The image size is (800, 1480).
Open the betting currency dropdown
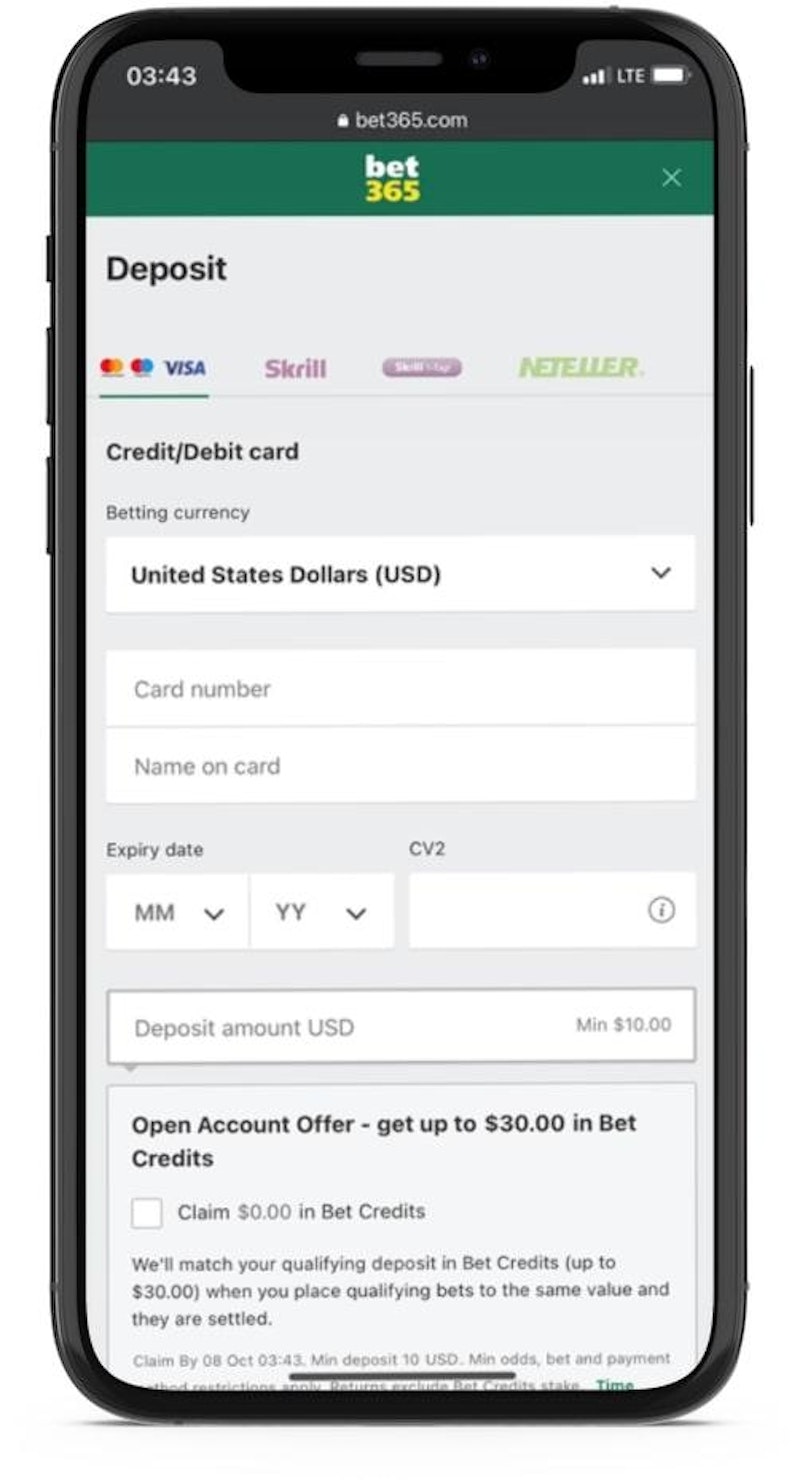[x=400, y=574]
